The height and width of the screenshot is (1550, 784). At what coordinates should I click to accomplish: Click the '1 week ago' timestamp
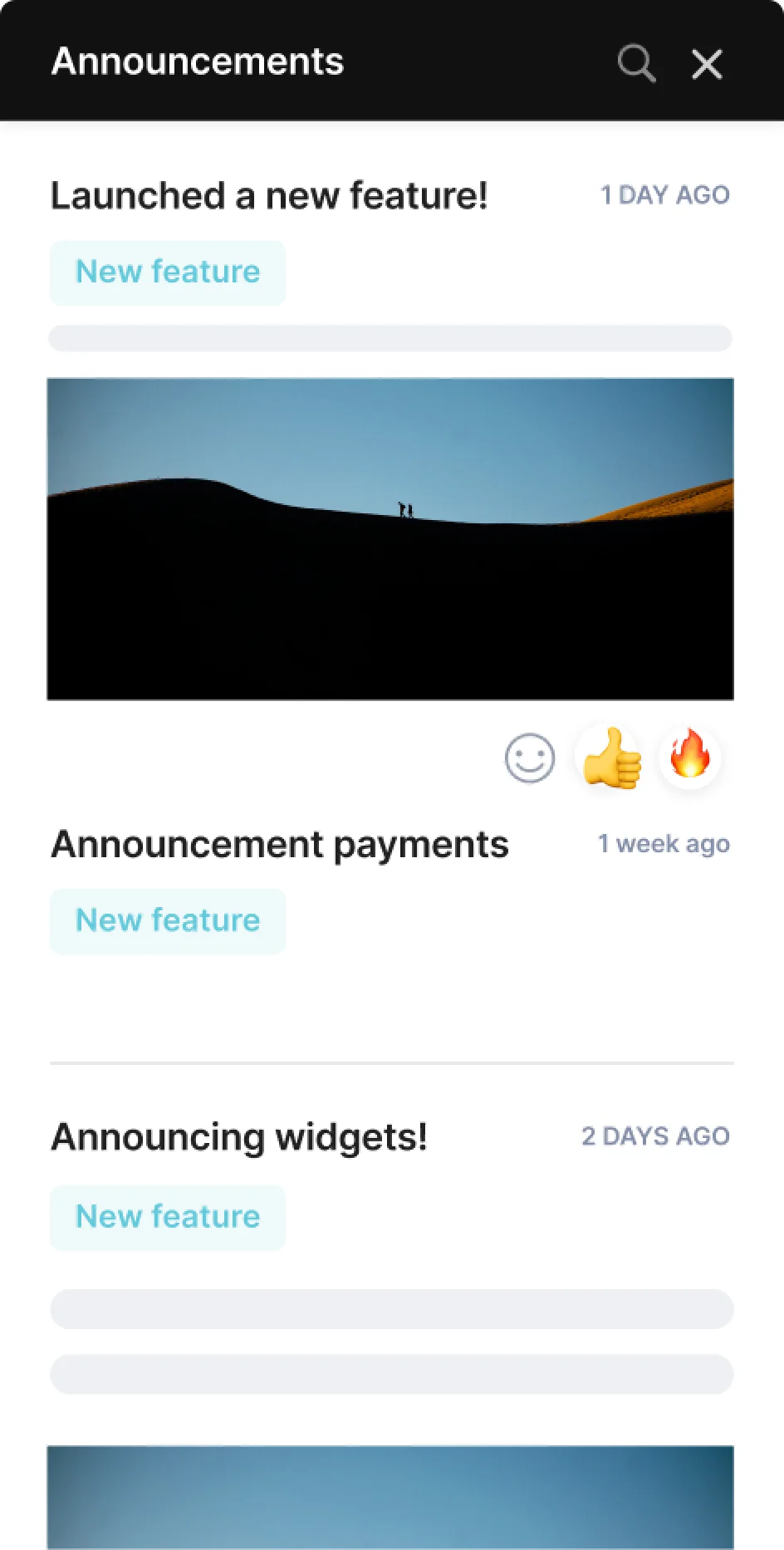coord(664,844)
